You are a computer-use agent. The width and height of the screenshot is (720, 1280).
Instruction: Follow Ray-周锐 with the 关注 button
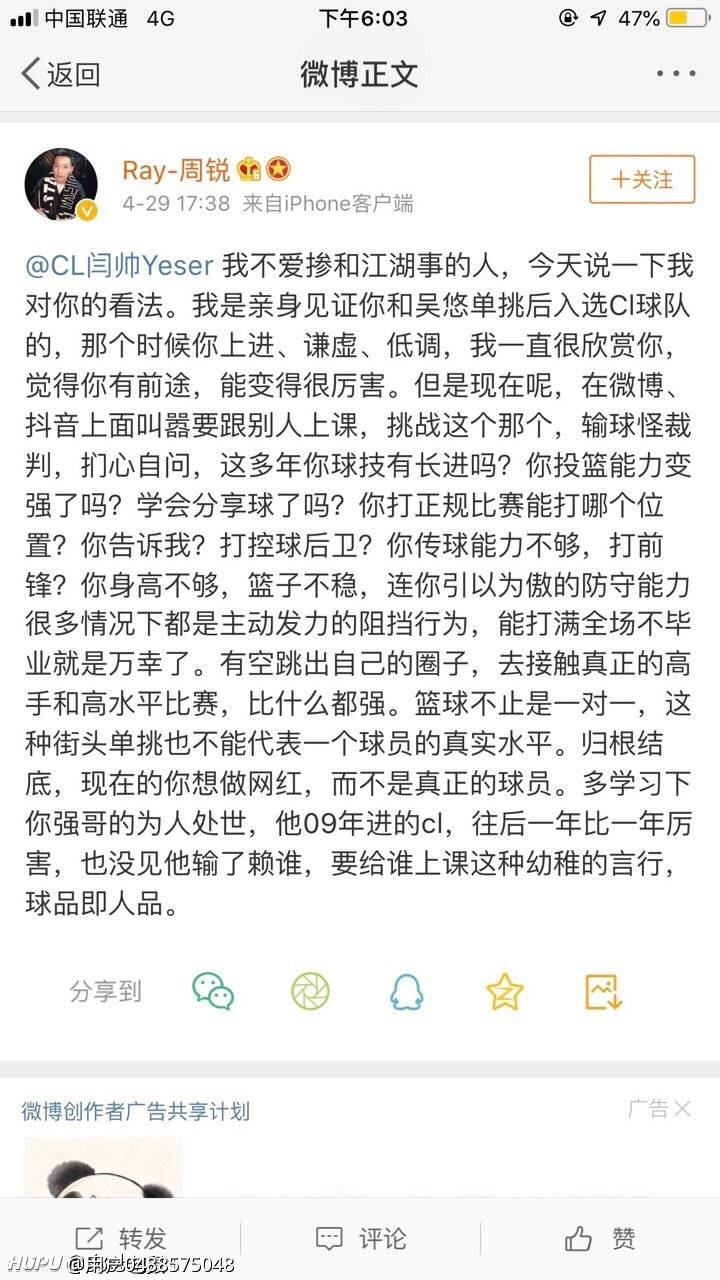641,180
